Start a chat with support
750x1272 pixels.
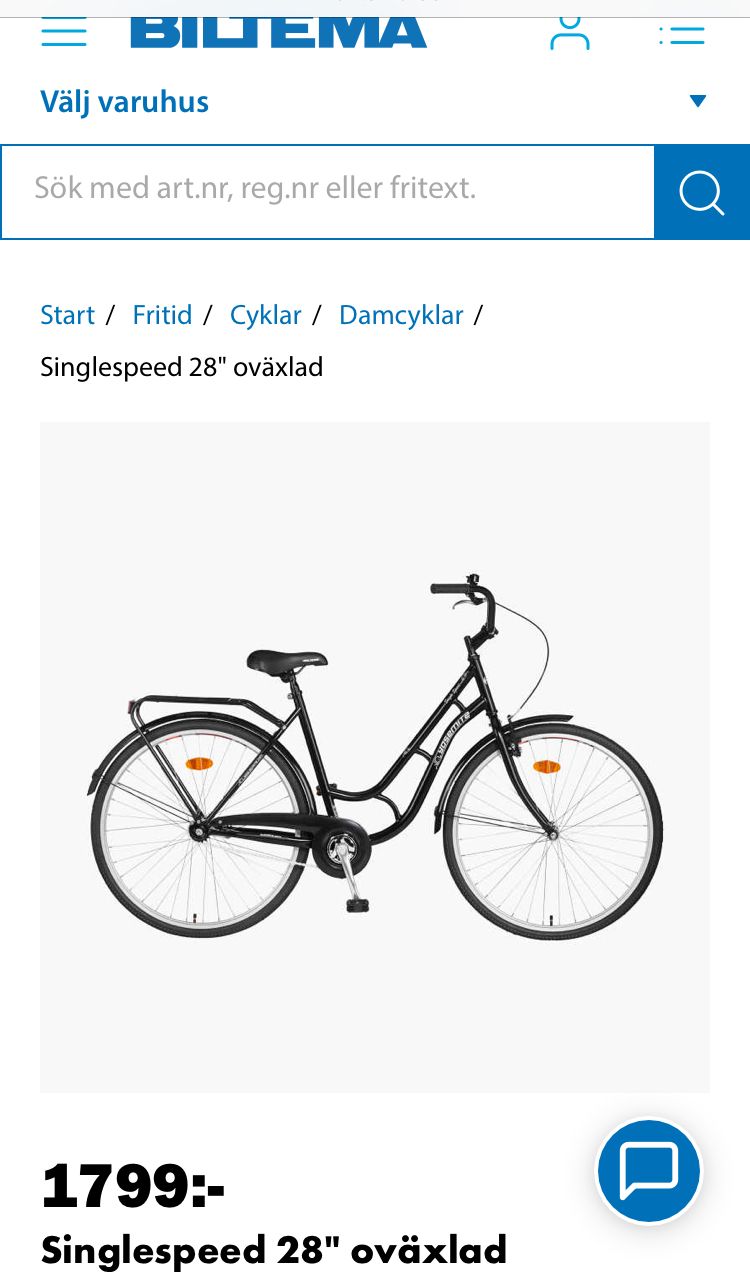point(649,1170)
